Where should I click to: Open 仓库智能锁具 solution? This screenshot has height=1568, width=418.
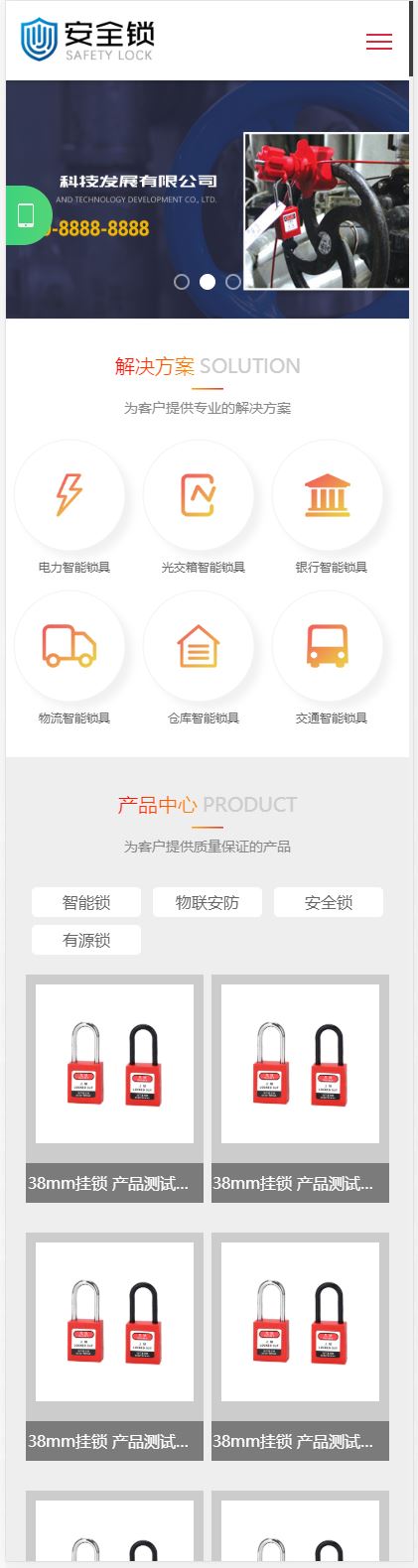click(203, 659)
